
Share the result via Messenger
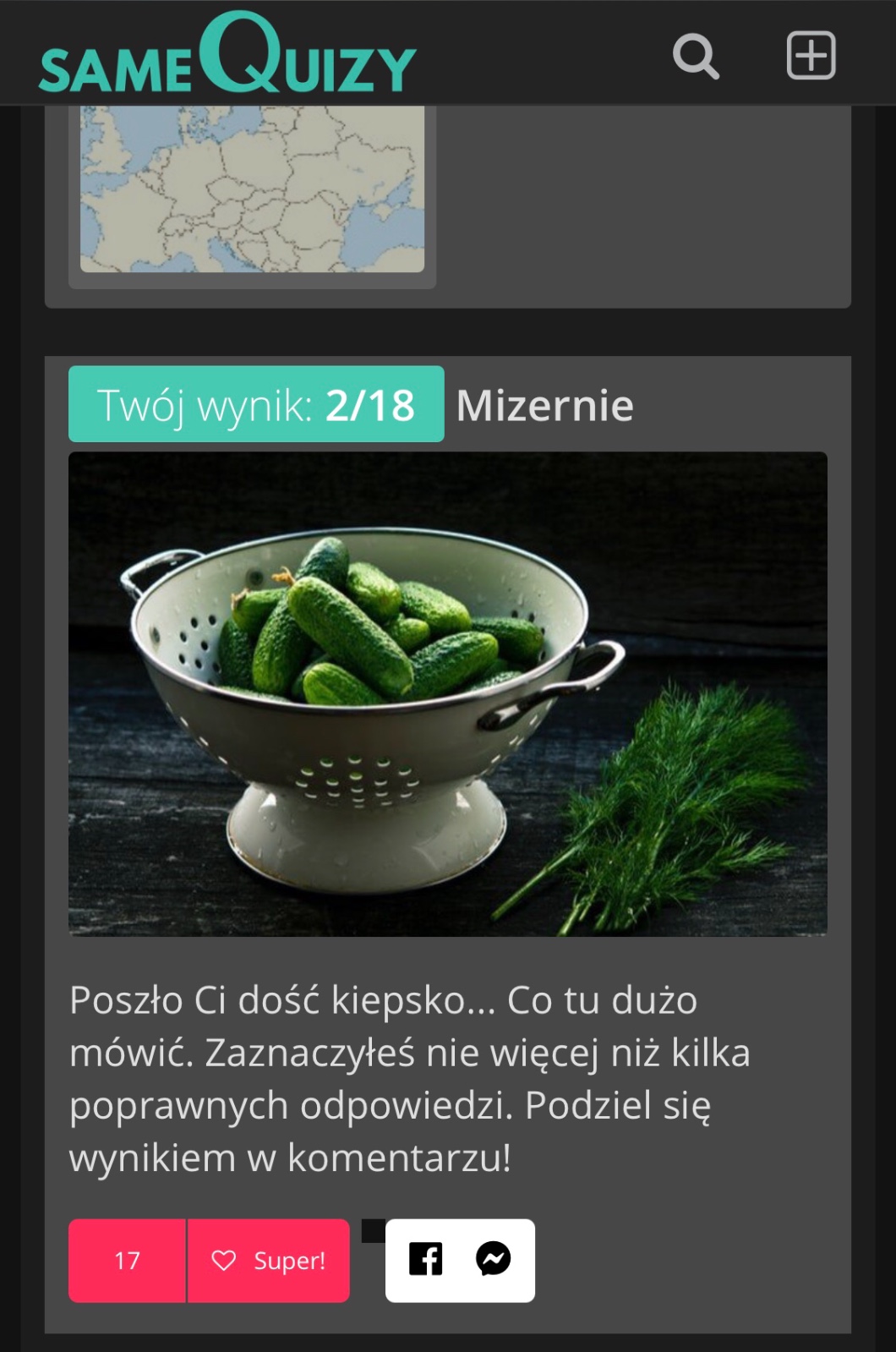coord(494,1259)
